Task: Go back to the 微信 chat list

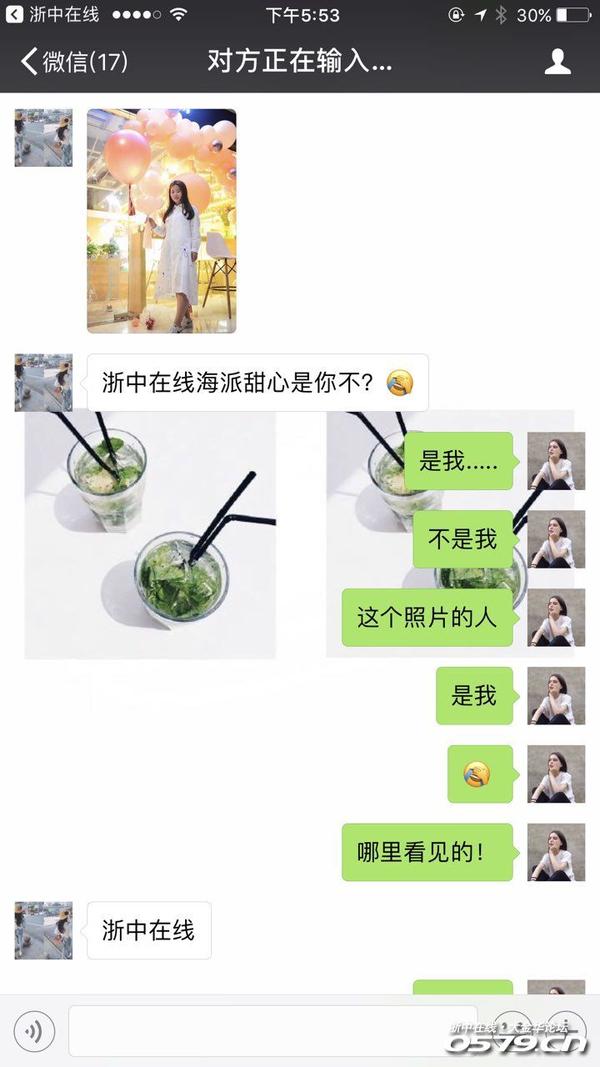Action: 73,62
